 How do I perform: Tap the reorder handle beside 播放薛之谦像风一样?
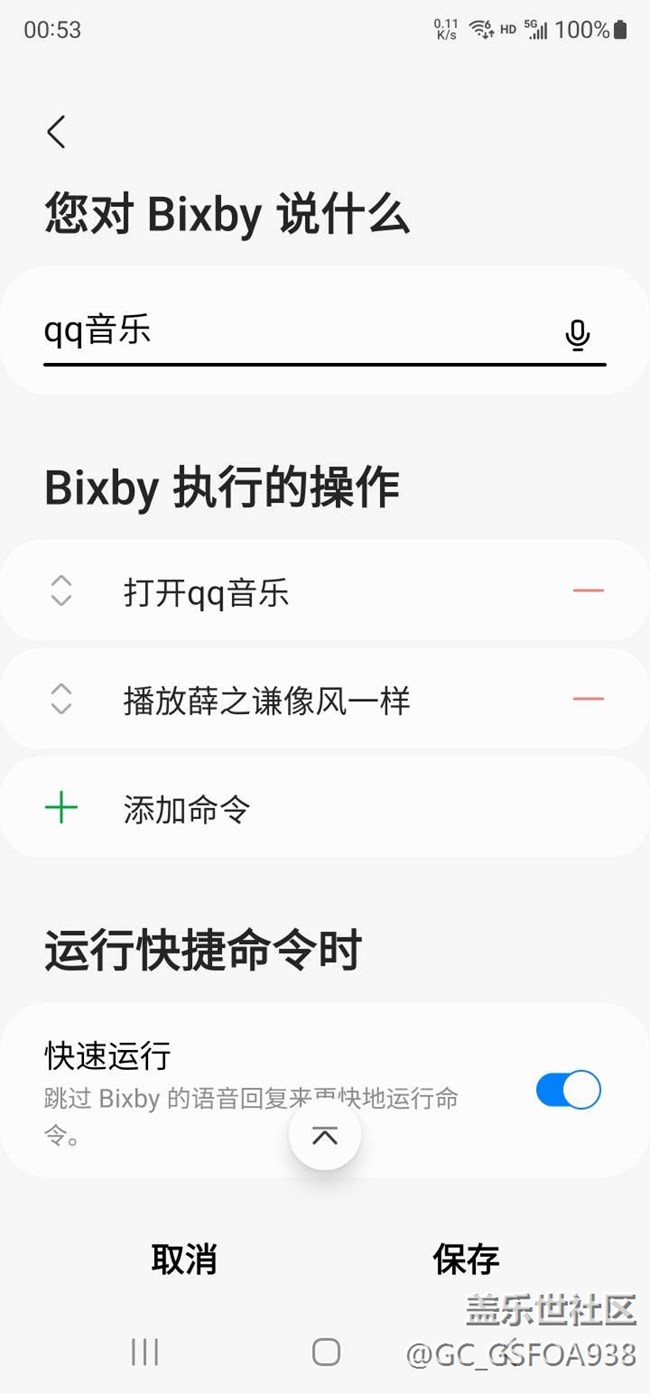[61, 699]
